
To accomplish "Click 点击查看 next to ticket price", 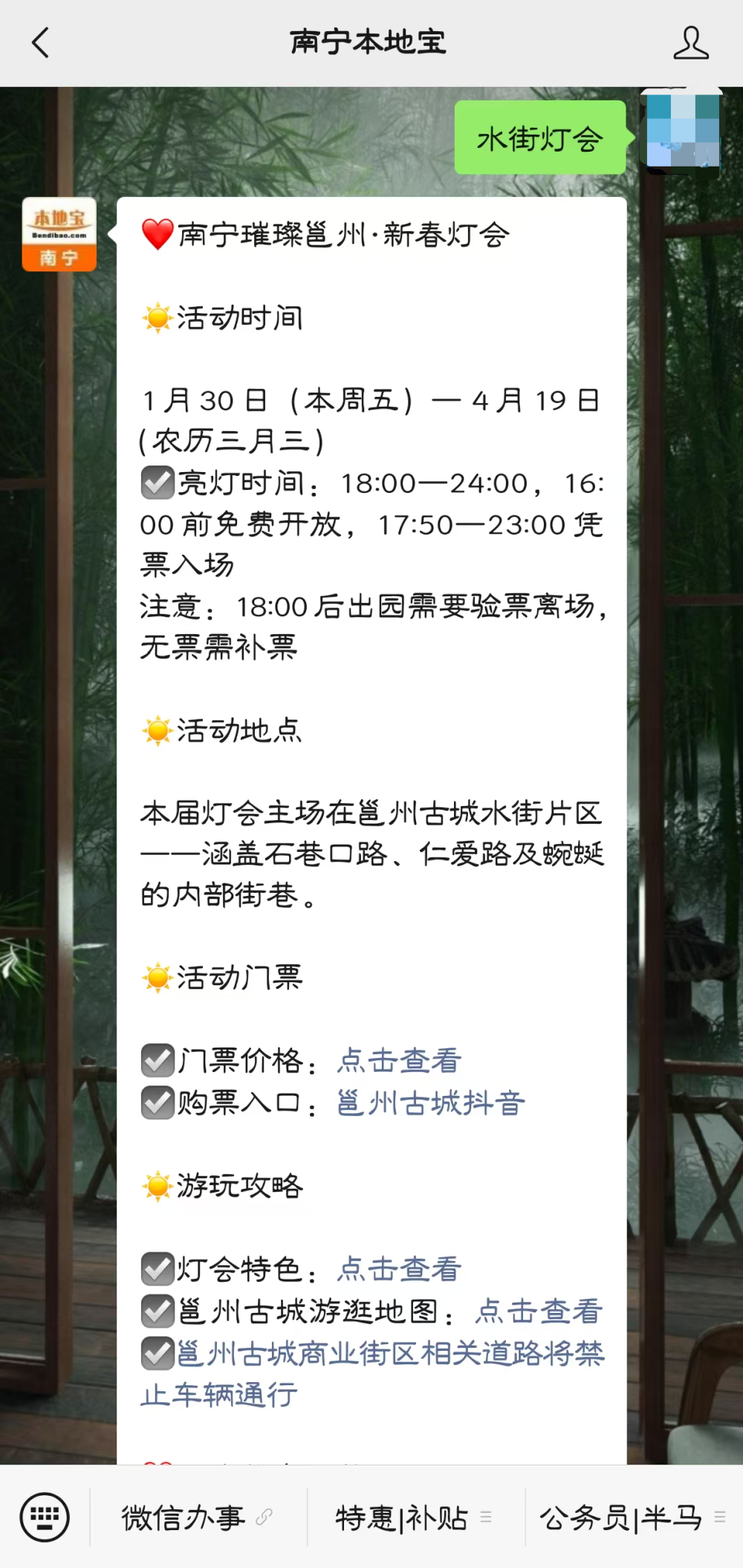I will [399, 1059].
